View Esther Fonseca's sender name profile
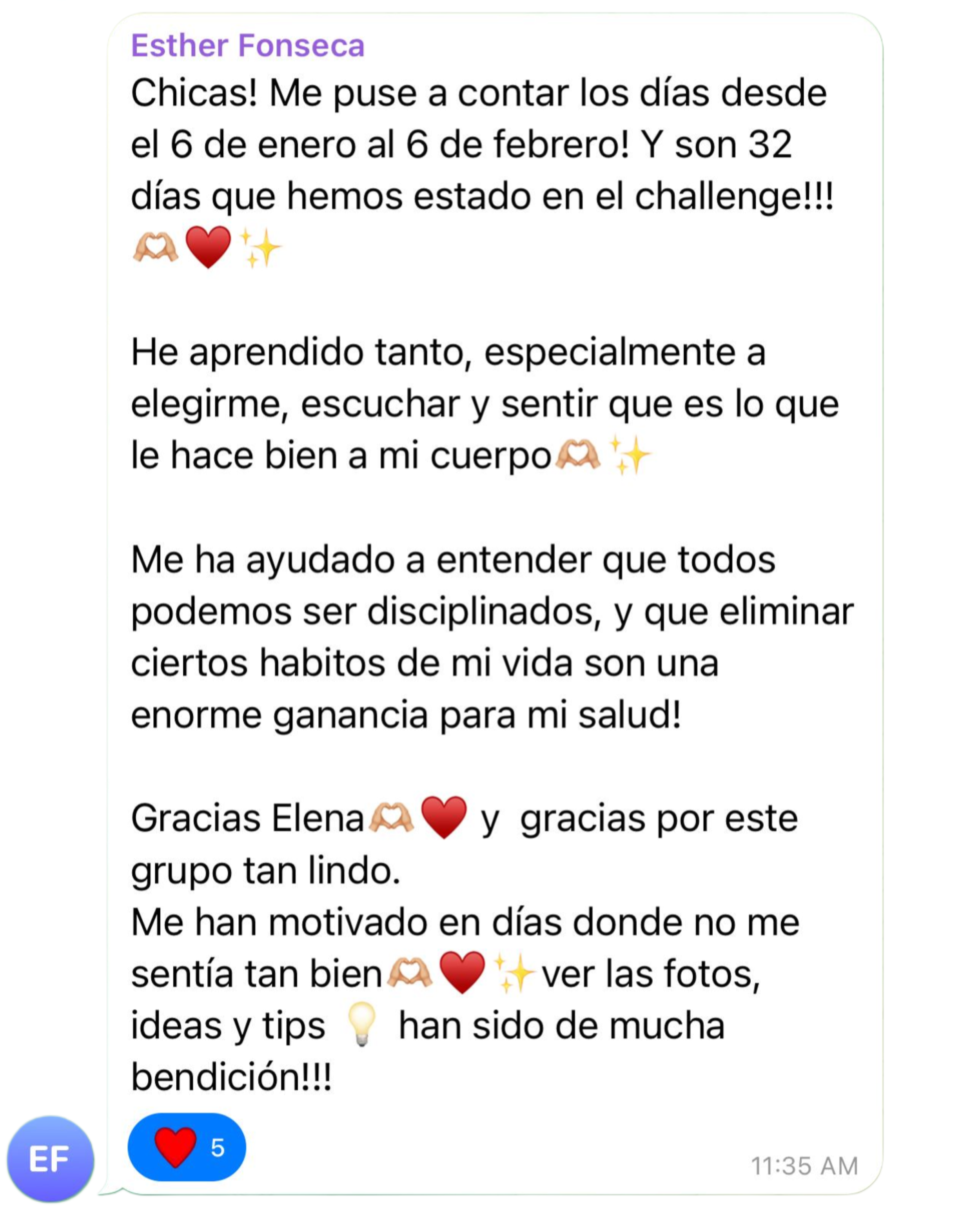 (x=248, y=46)
